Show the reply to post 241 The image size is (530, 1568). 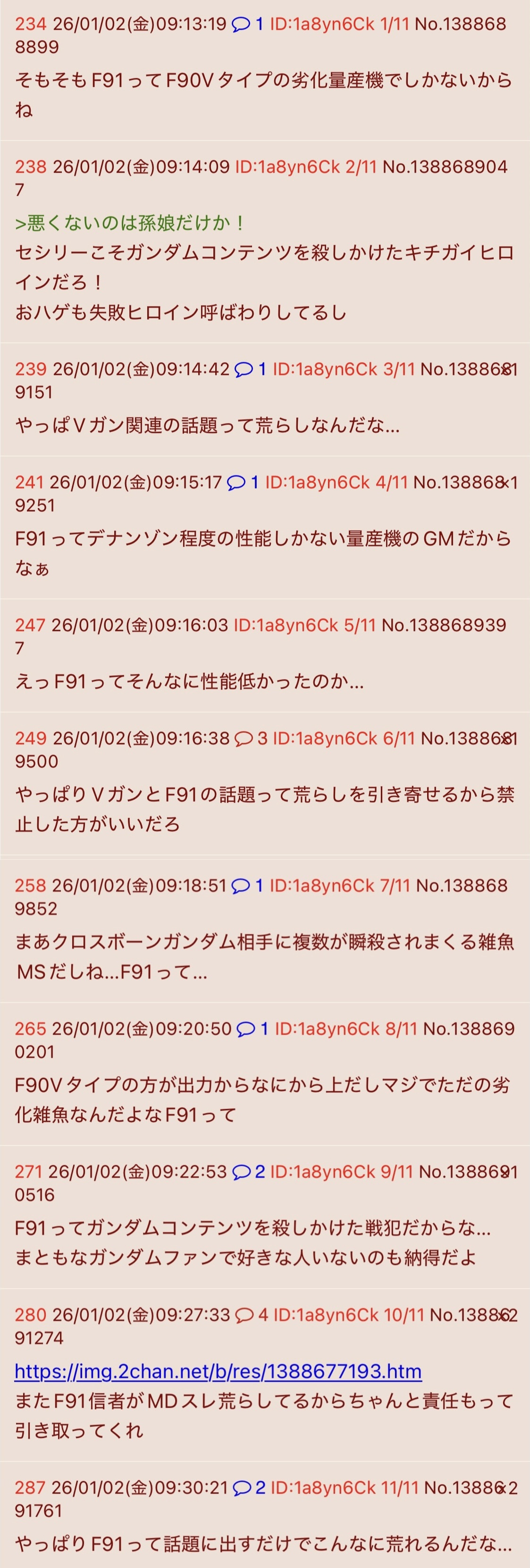[x=243, y=483]
